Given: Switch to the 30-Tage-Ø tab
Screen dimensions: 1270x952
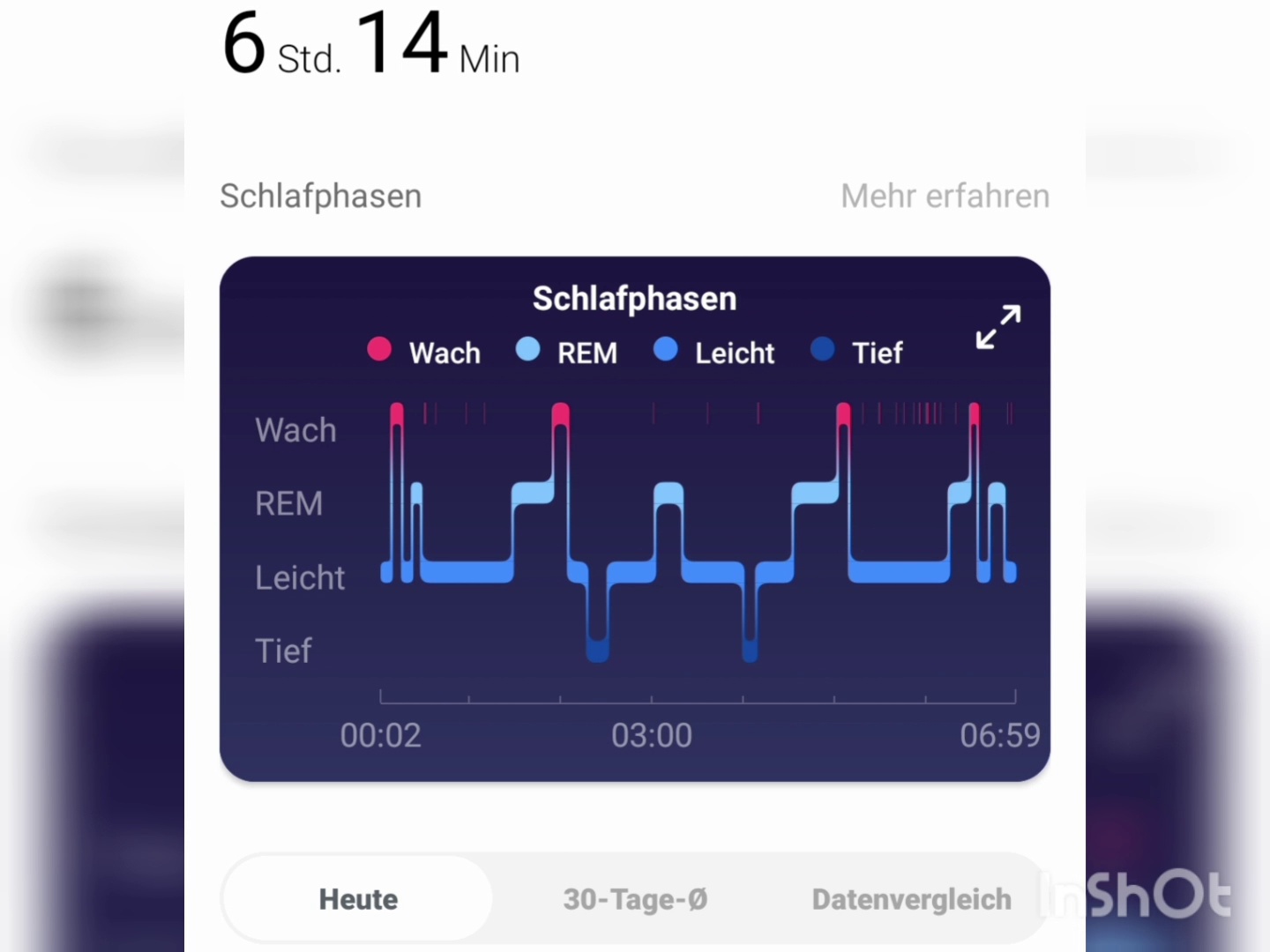Looking at the screenshot, I should tap(635, 899).
